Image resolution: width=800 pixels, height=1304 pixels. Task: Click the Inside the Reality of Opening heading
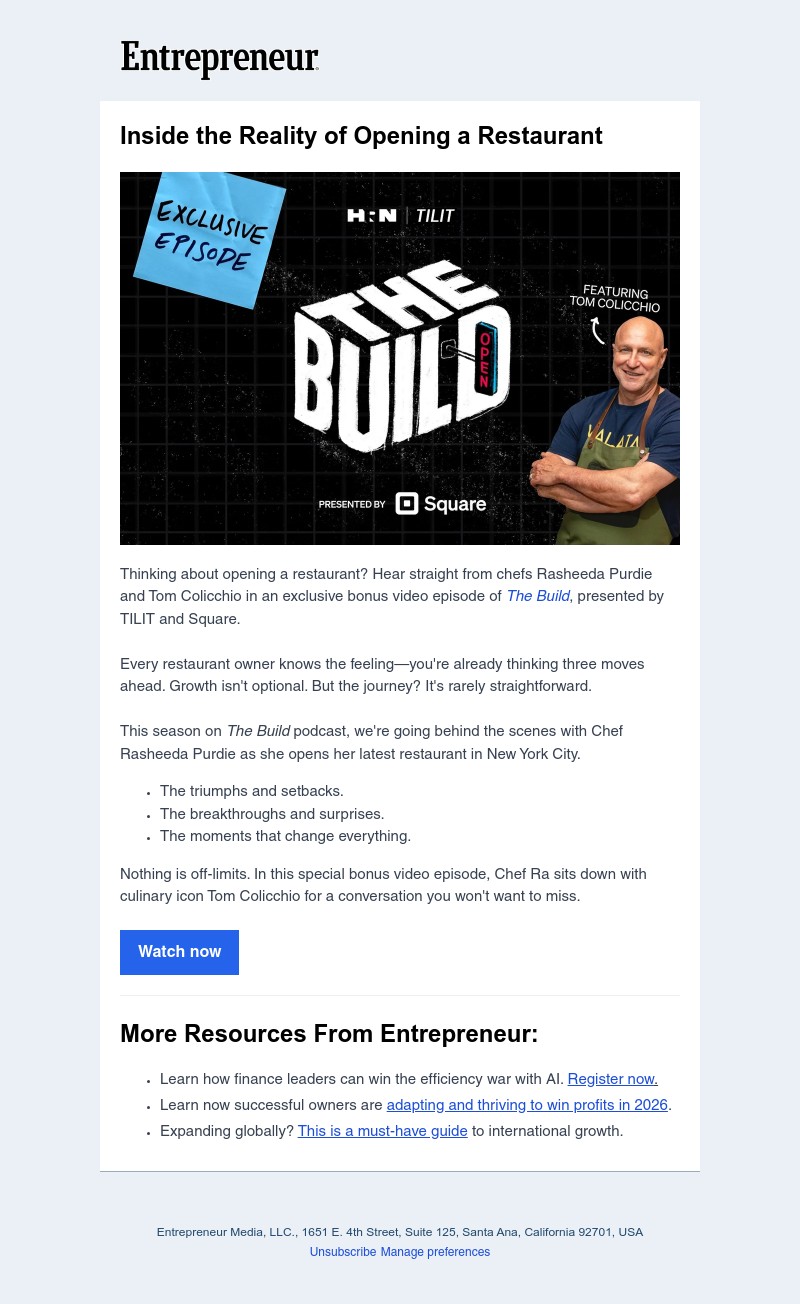pos(361,137)
